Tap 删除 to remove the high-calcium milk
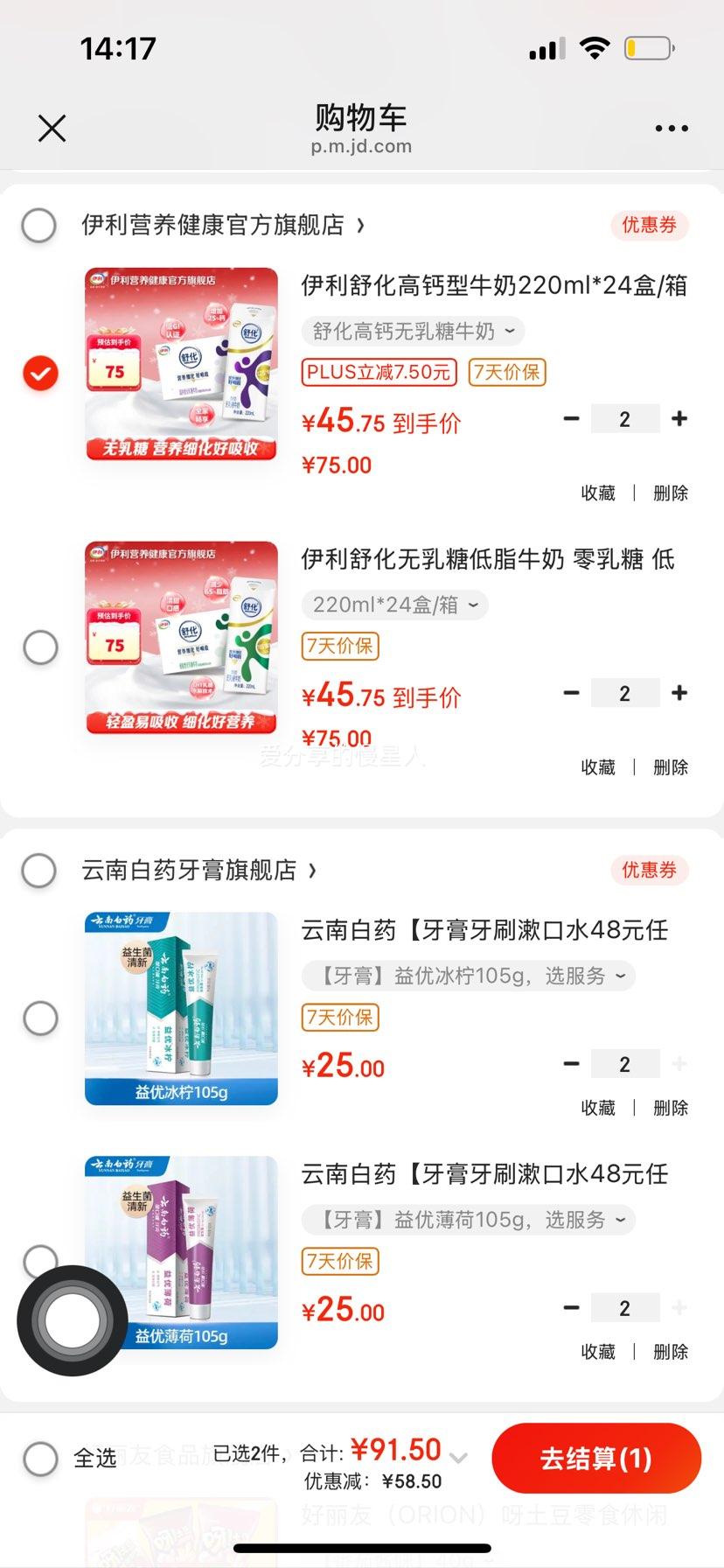 [x=669, y=493]
